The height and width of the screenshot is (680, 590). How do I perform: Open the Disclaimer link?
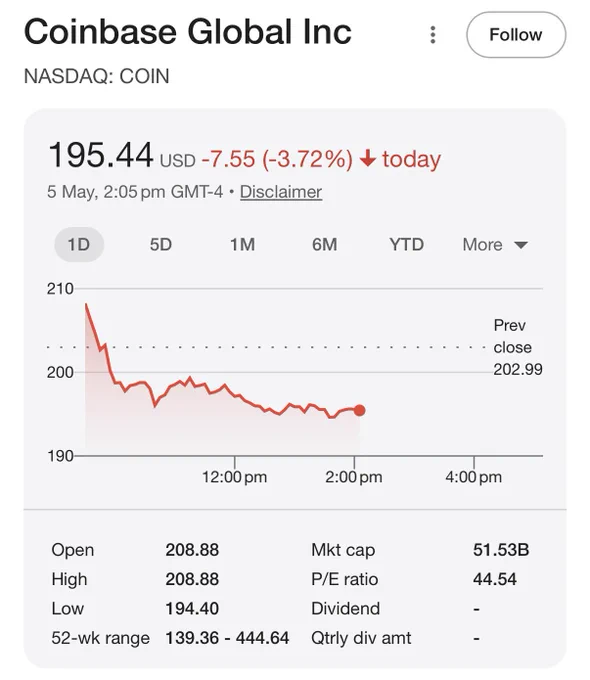281,192
